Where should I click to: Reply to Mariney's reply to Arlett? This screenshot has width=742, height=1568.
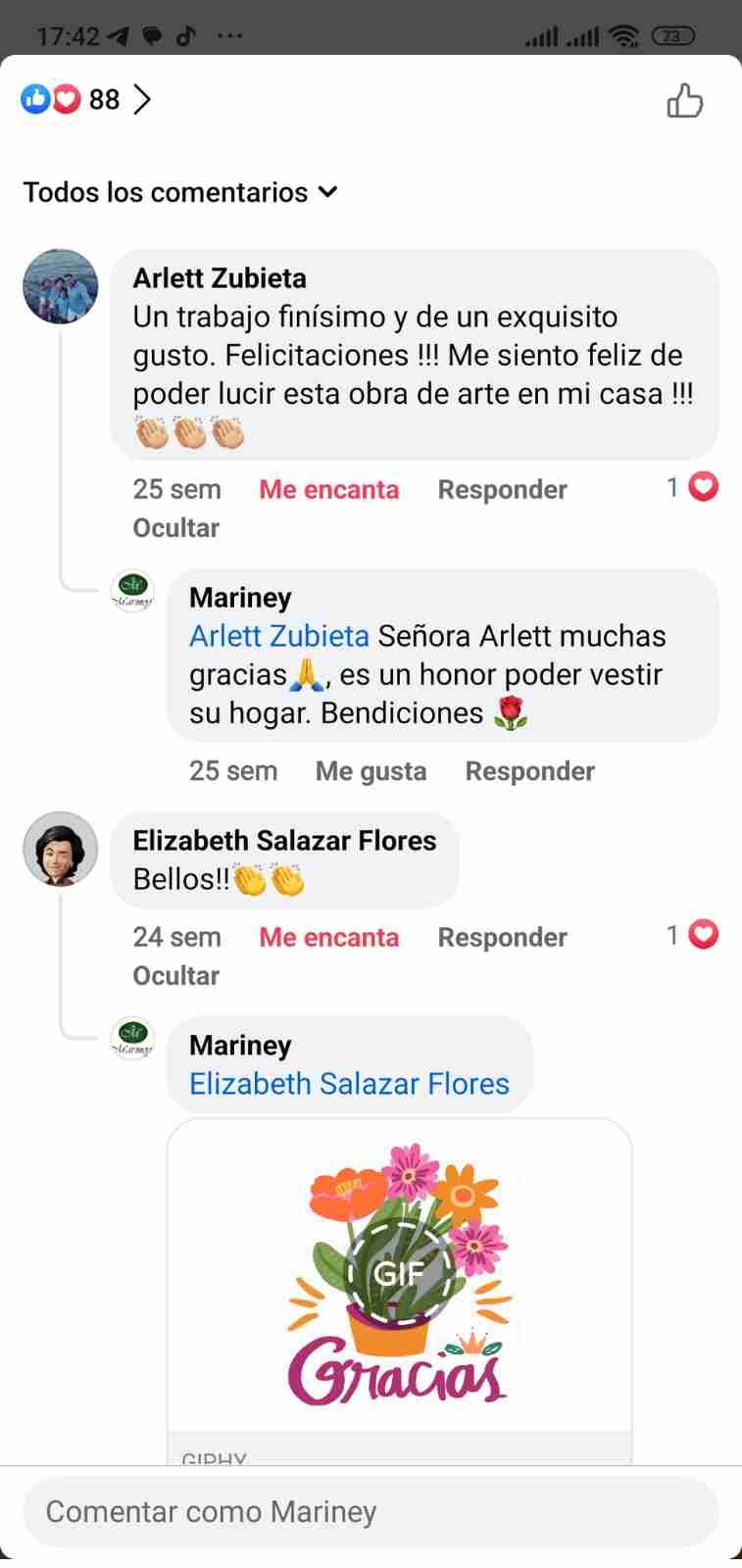[529, 771]
